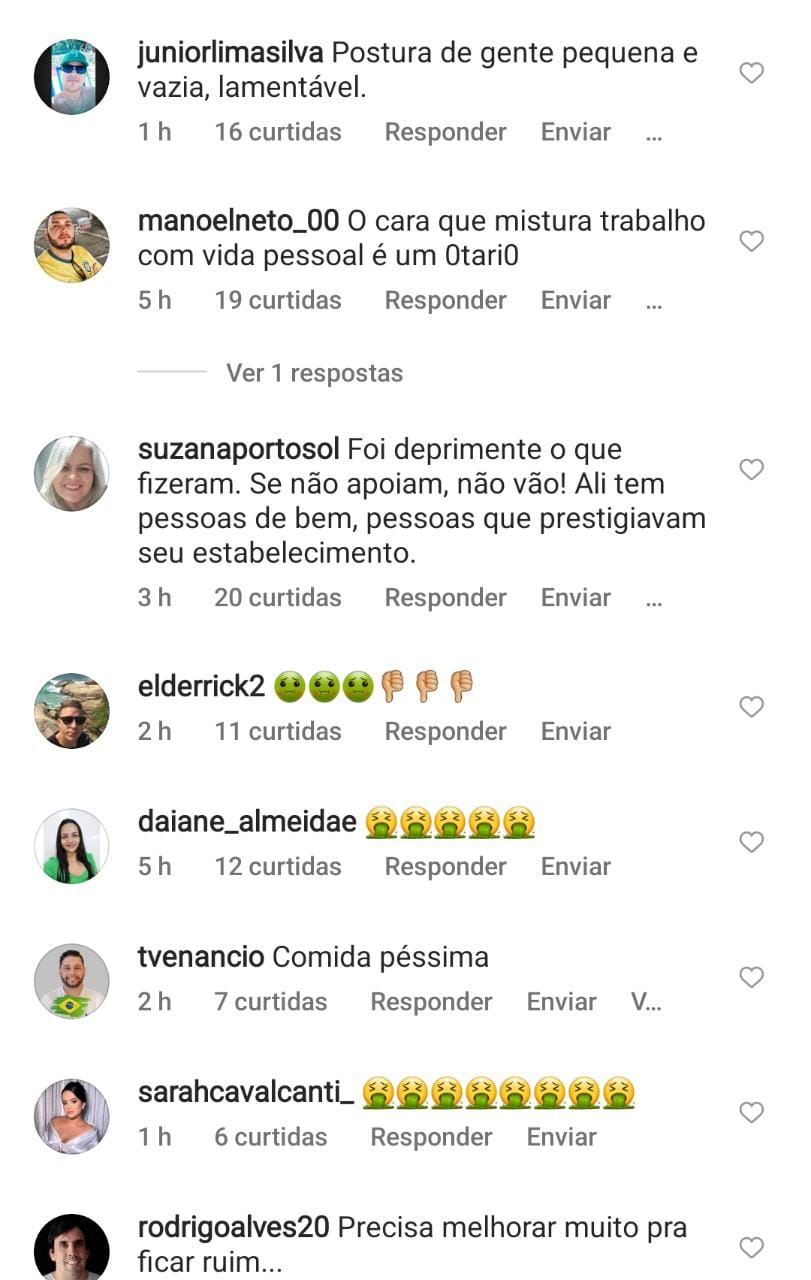811x1280 pixels.
Task: View the 20 curtidas on suzanaportosol's comment
Action: point(277,597)
